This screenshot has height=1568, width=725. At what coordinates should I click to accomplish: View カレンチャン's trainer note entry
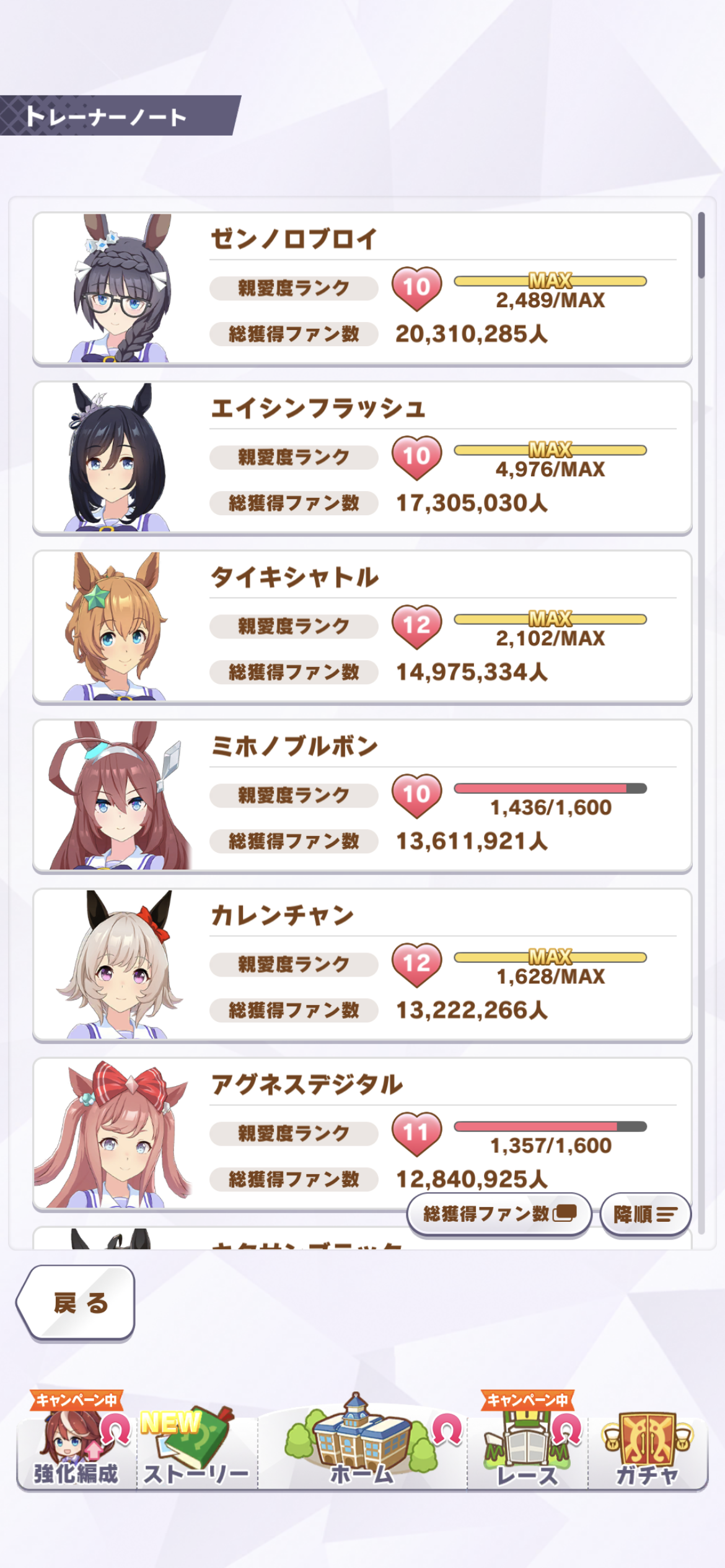pos(362,965)
